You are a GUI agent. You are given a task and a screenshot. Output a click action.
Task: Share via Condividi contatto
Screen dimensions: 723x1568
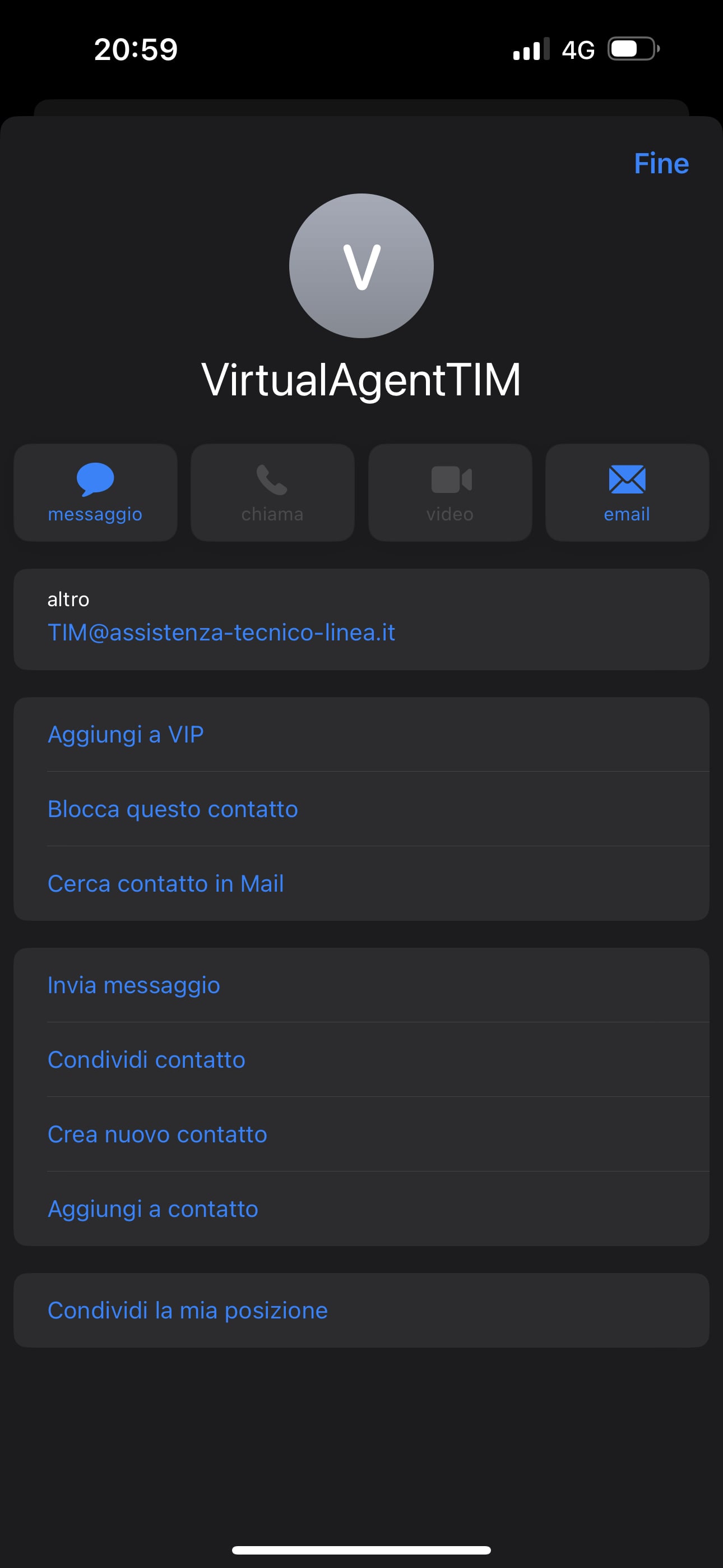click(x=361, y=1060)
